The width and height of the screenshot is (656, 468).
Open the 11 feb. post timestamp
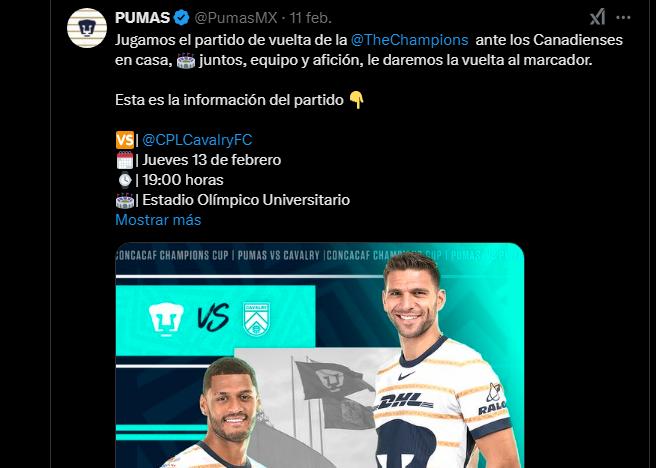313,17
